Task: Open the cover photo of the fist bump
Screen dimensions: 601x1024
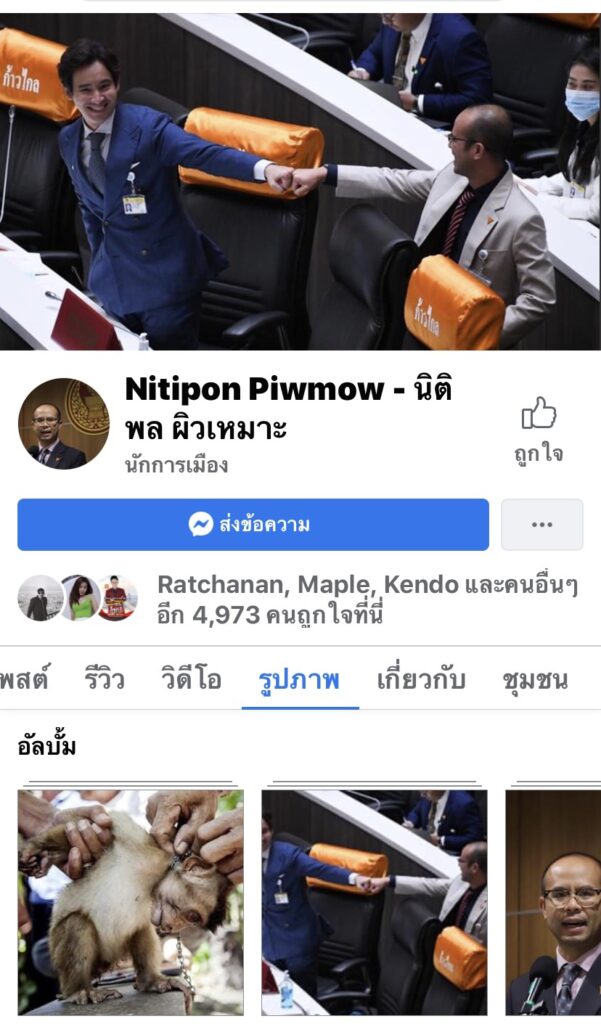Action: click(x=300, y=180)
